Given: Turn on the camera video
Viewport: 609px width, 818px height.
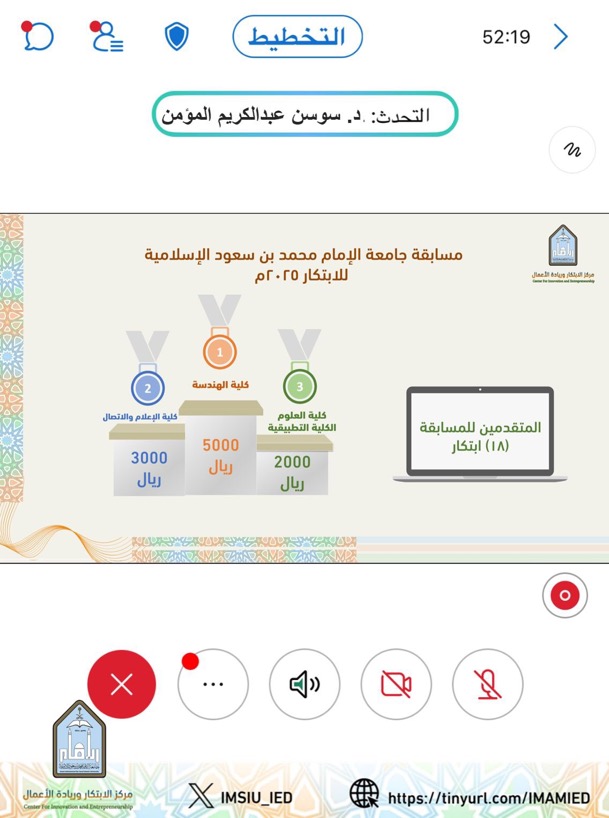Looking at the screenshot, I should coord(396,684).
